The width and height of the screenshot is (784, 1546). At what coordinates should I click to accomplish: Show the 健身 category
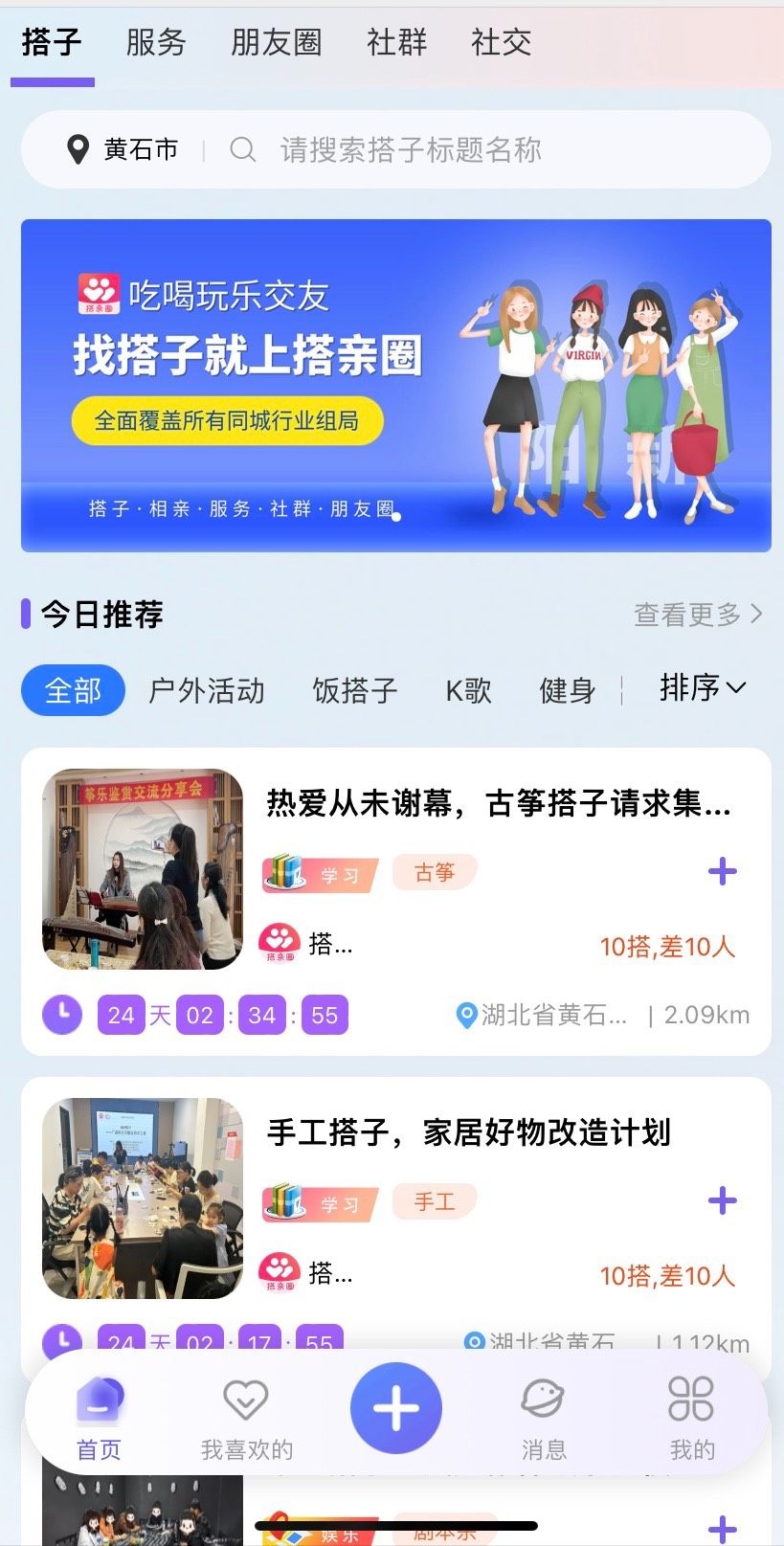pyautogui.click(x=567, y=690)
